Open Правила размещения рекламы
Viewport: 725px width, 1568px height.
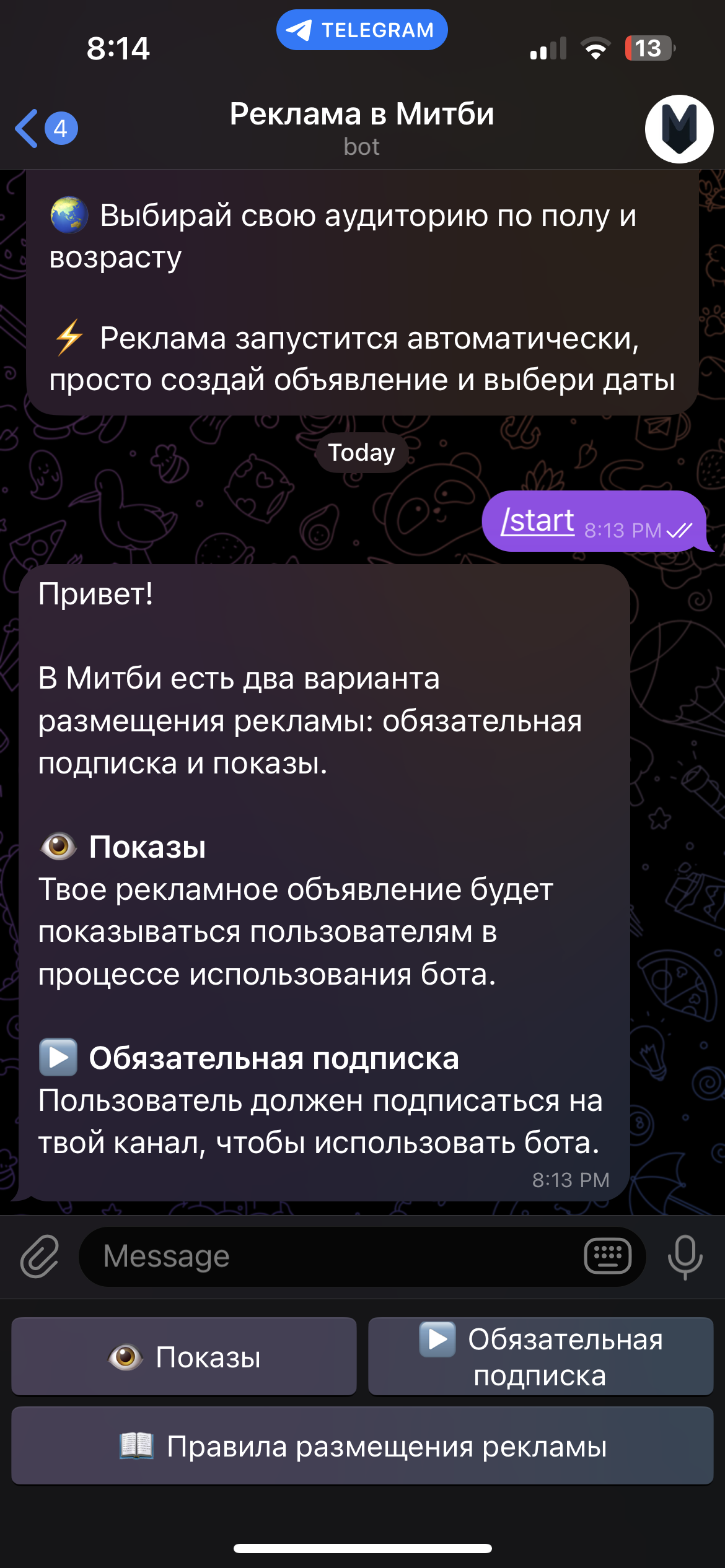362,1446
